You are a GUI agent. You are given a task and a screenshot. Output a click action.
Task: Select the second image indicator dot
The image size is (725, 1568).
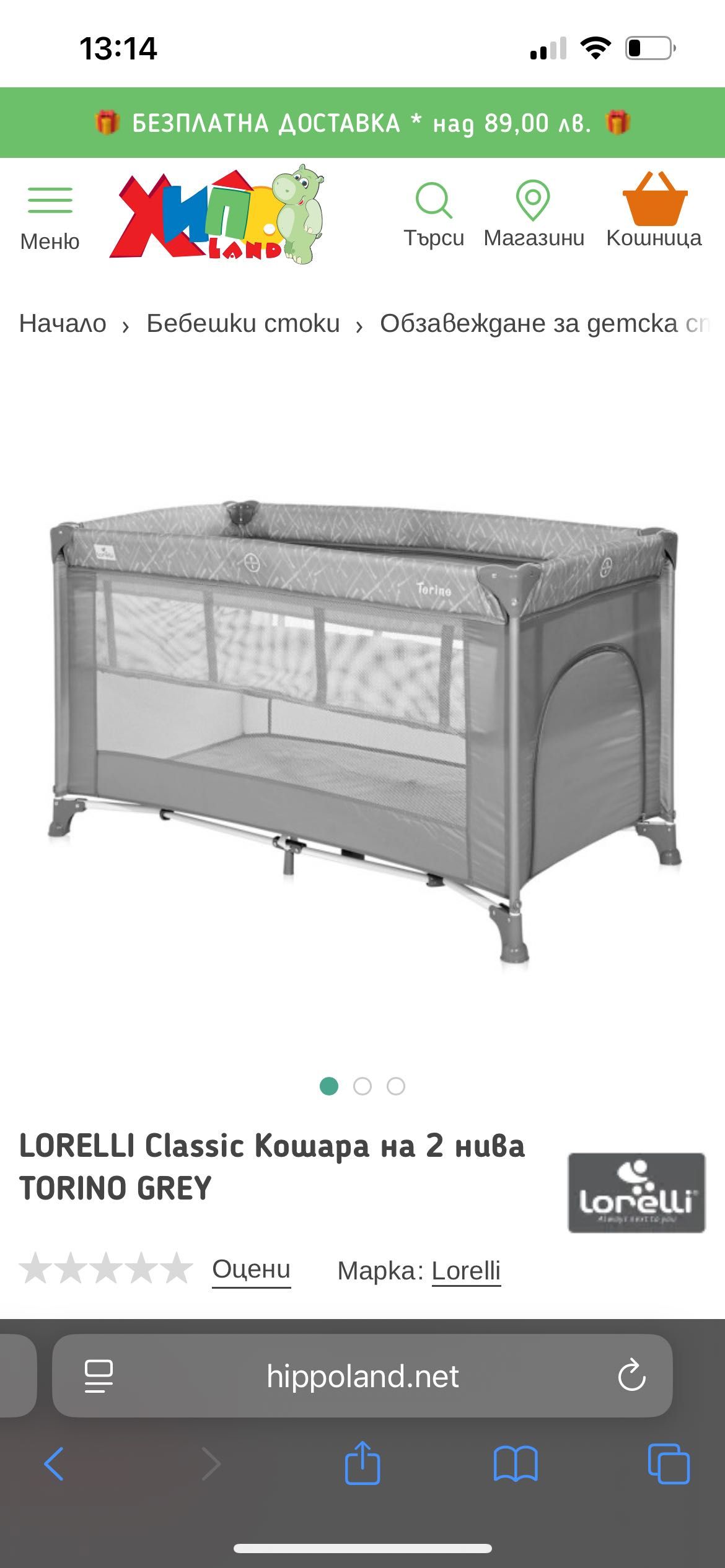tap(362, 1086)
